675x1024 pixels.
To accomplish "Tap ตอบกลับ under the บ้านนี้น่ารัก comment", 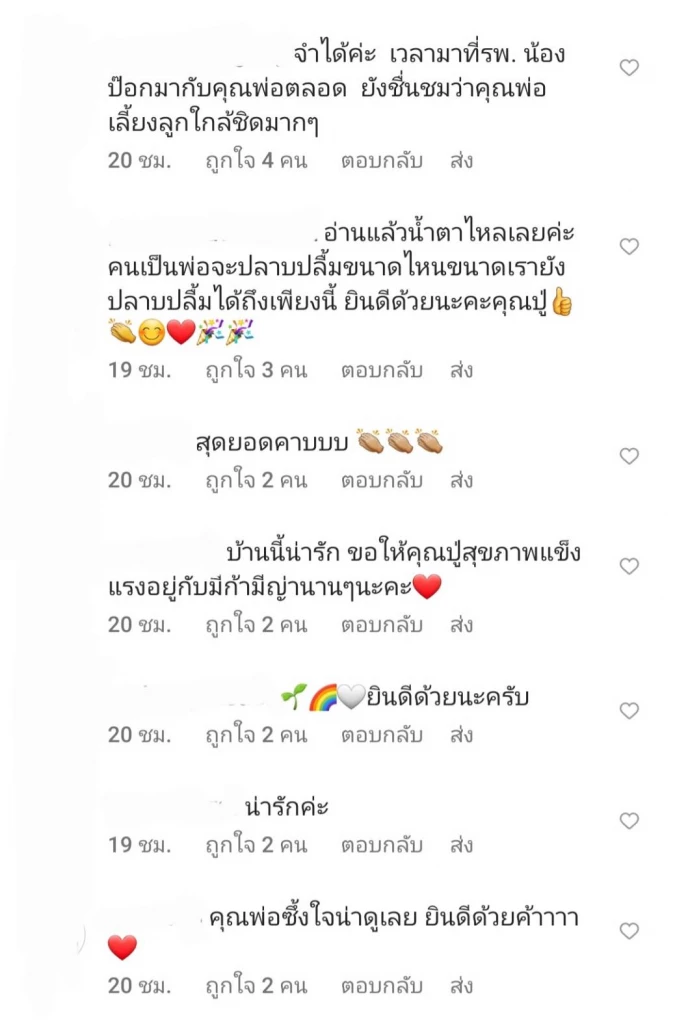I will click(x=381, y=625).
